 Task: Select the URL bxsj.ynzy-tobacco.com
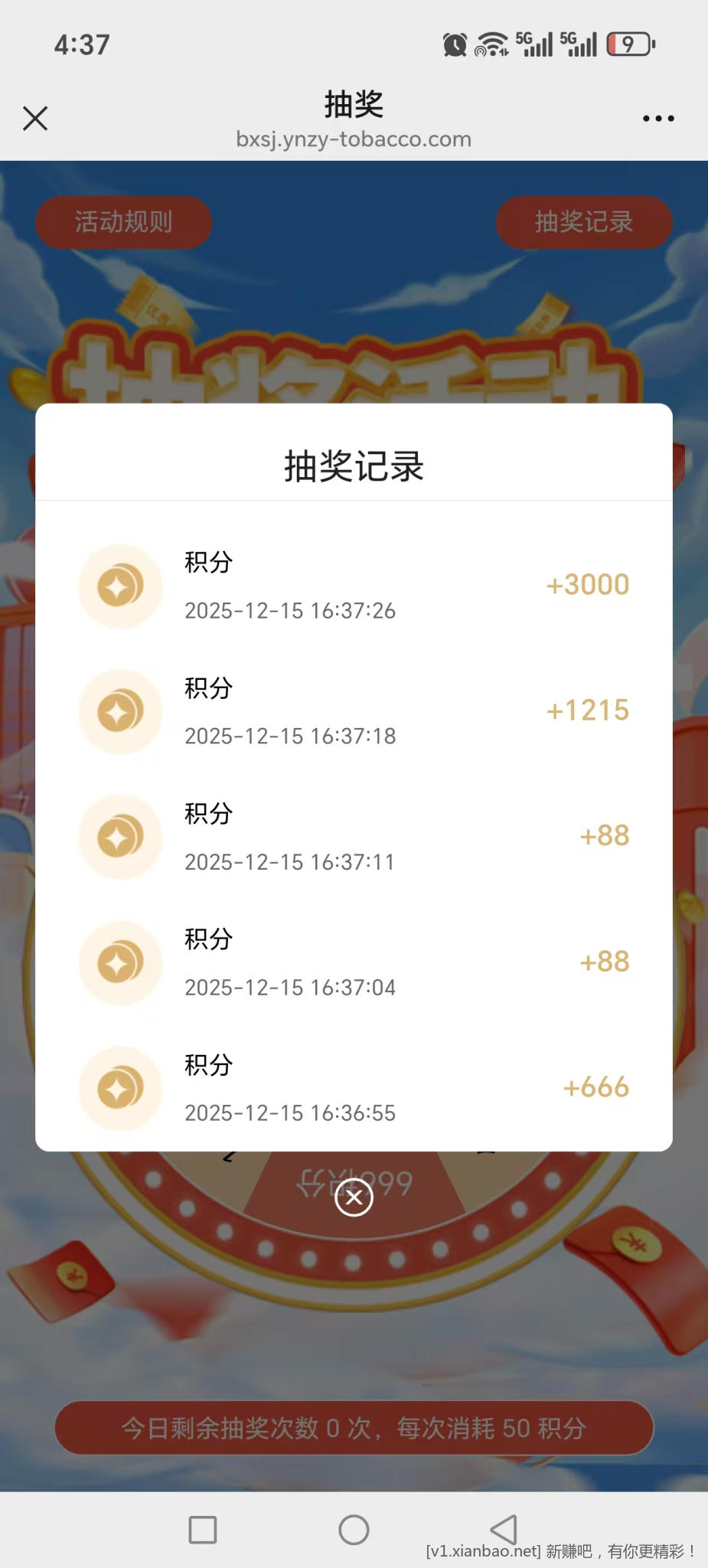coord(354,139)
